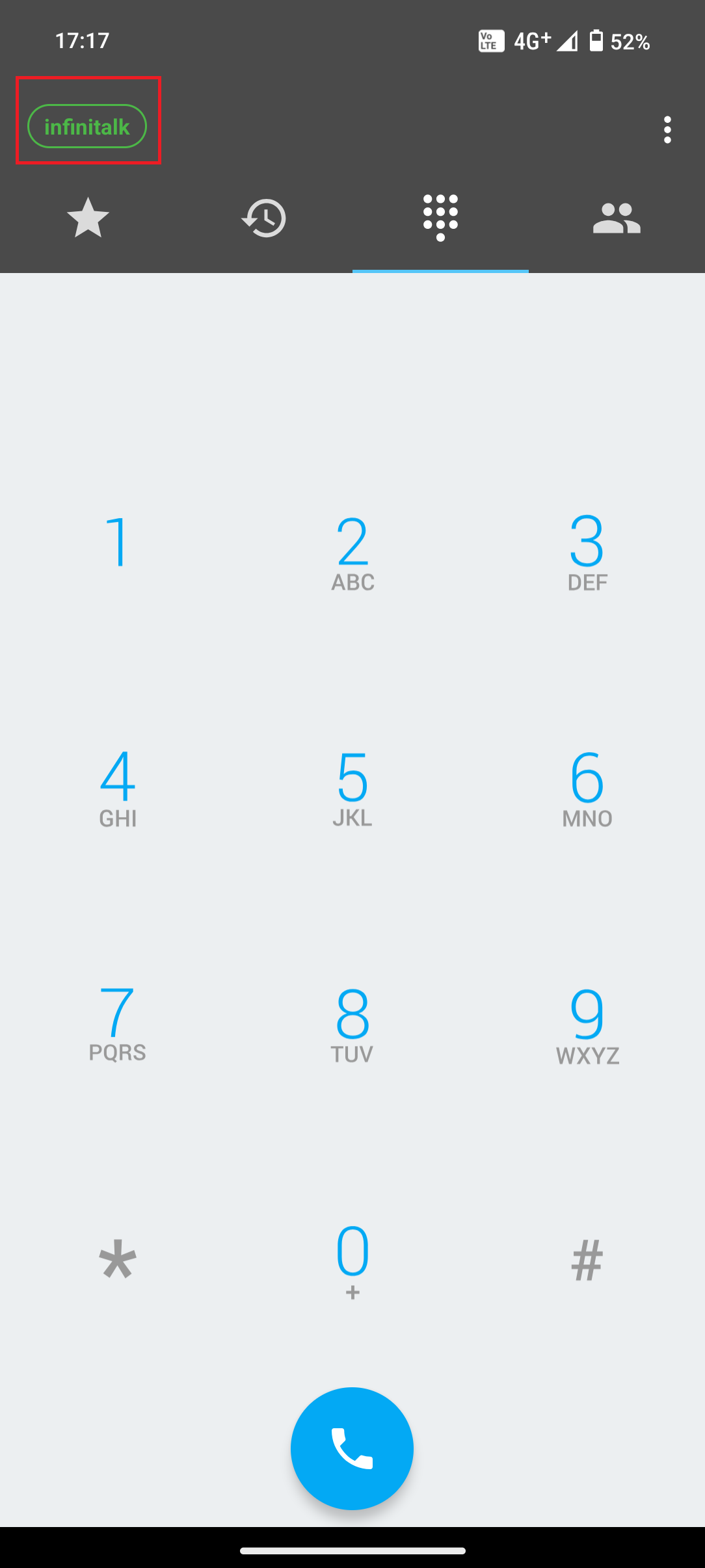Enter digit 8 TUV
The width and height of the screenshot is (705, 1568).
pos(352,1025)
